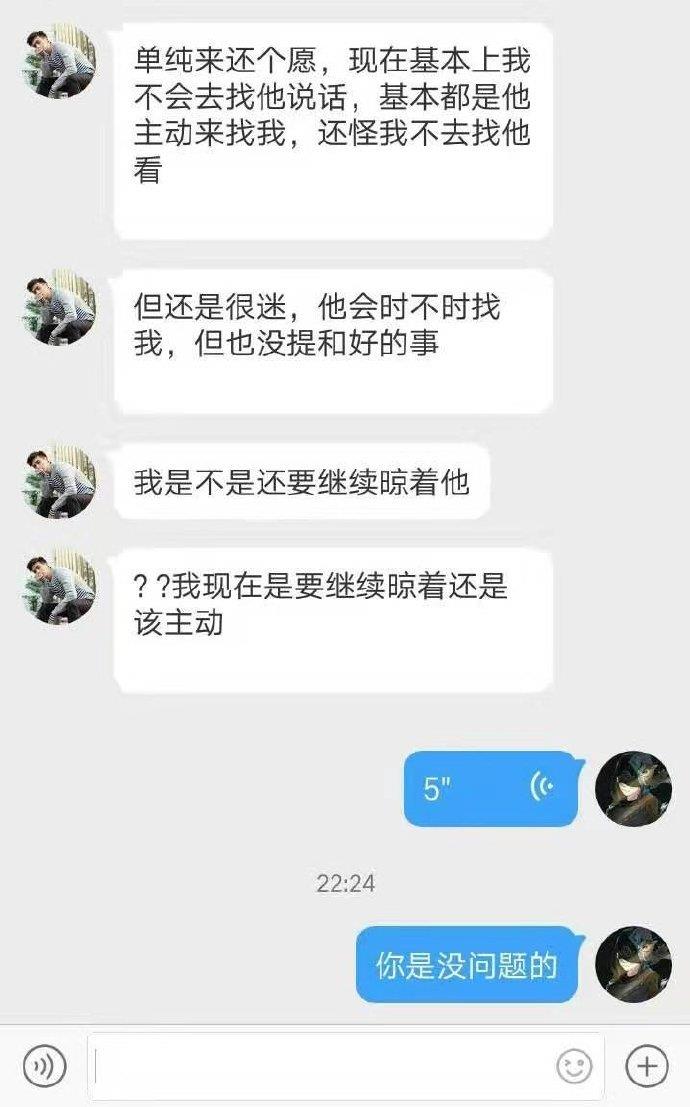Focus the message text field
The height and width of the screenshot is (1107, 690).
[x=320, y=1066]
